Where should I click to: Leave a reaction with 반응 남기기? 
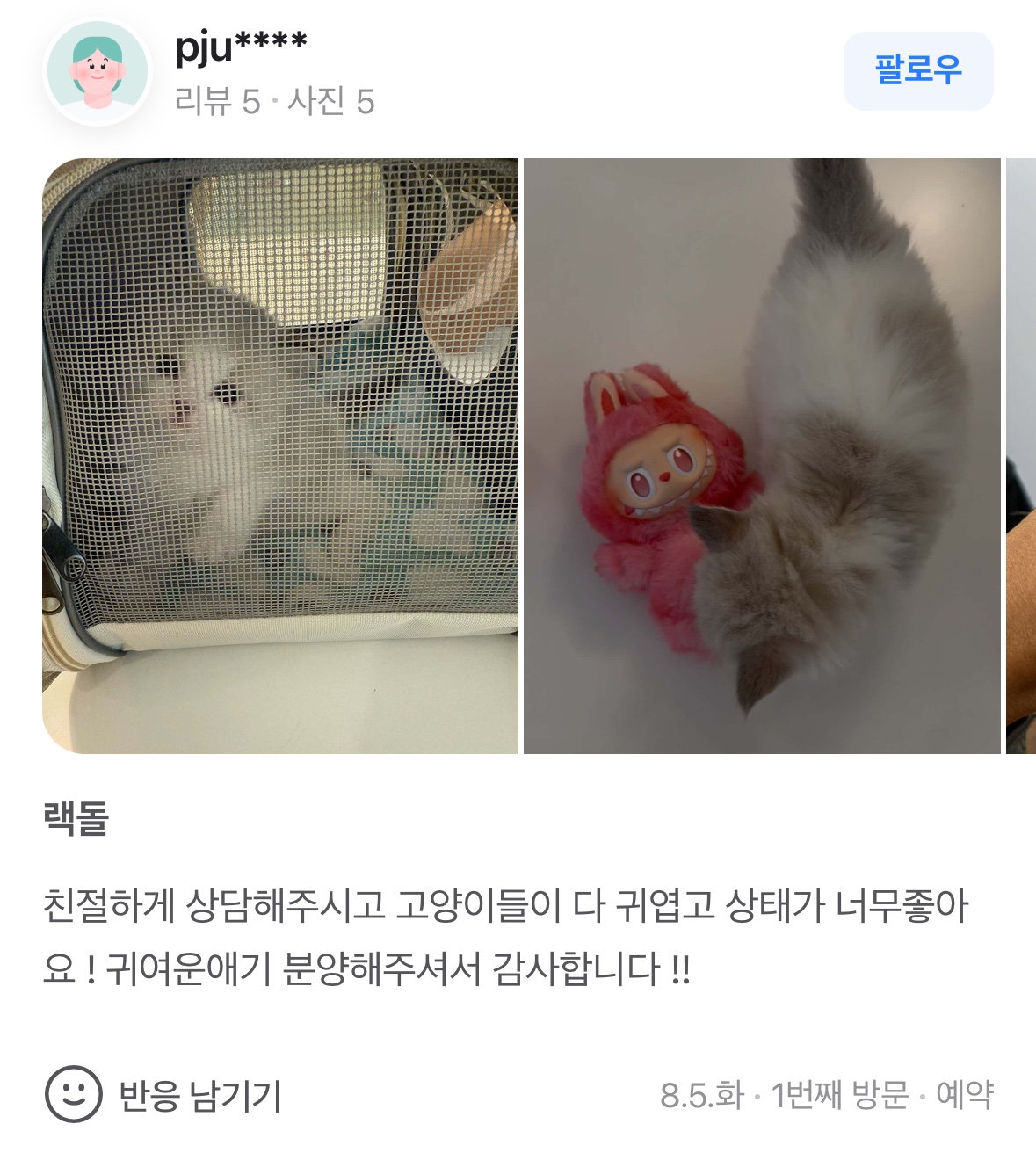click(x=164, y=1095)
